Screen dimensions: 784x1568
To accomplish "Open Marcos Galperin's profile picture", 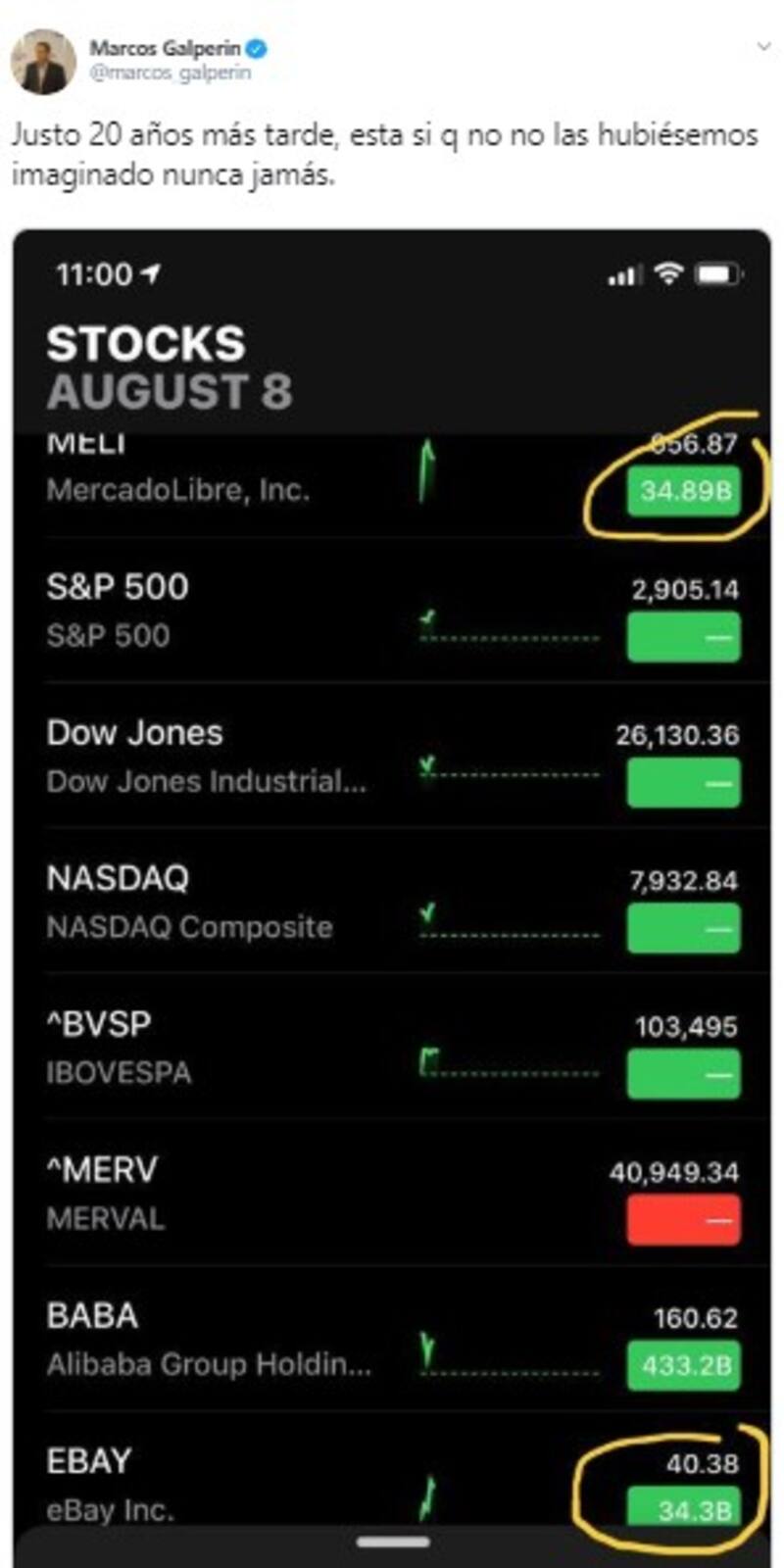I will (x=43, y=61).
